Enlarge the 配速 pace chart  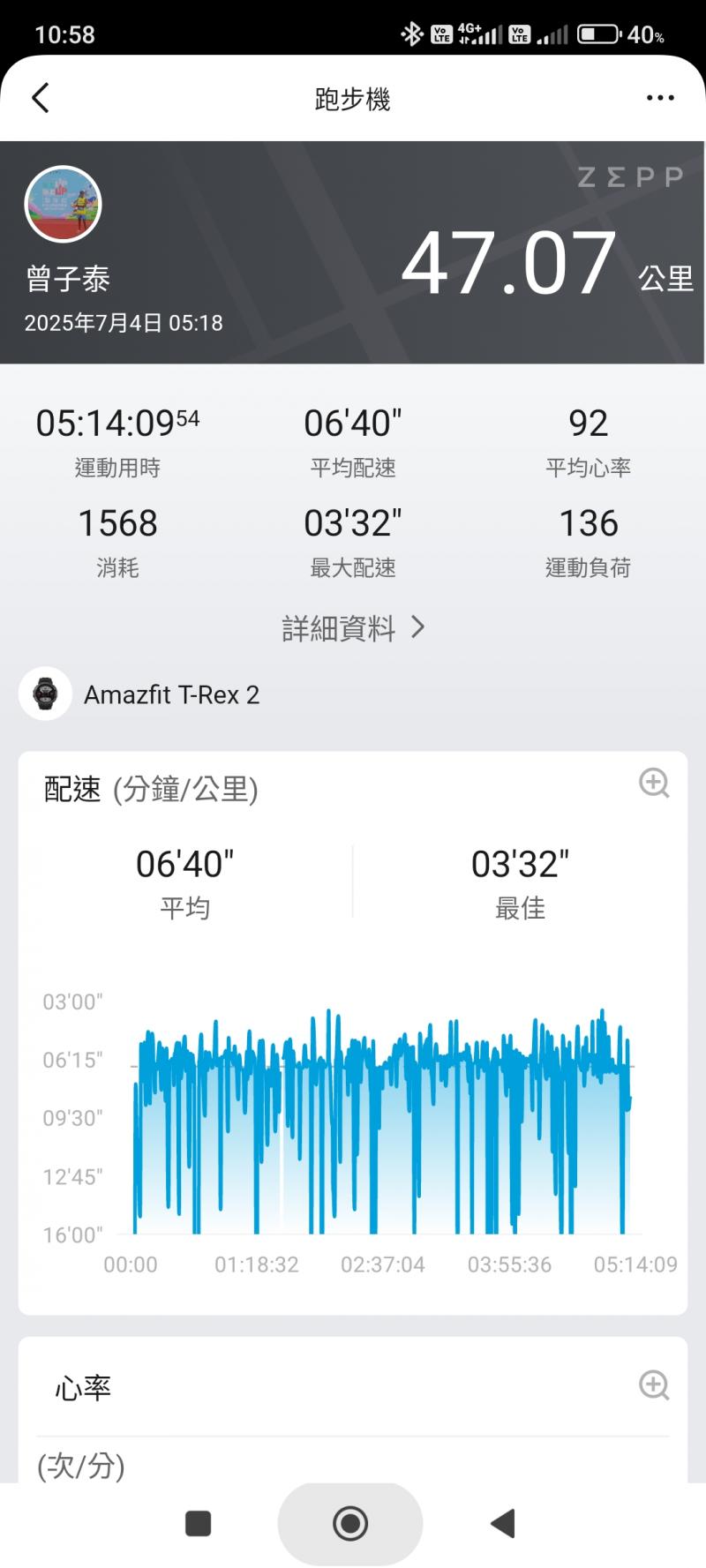tap(654, 783)
